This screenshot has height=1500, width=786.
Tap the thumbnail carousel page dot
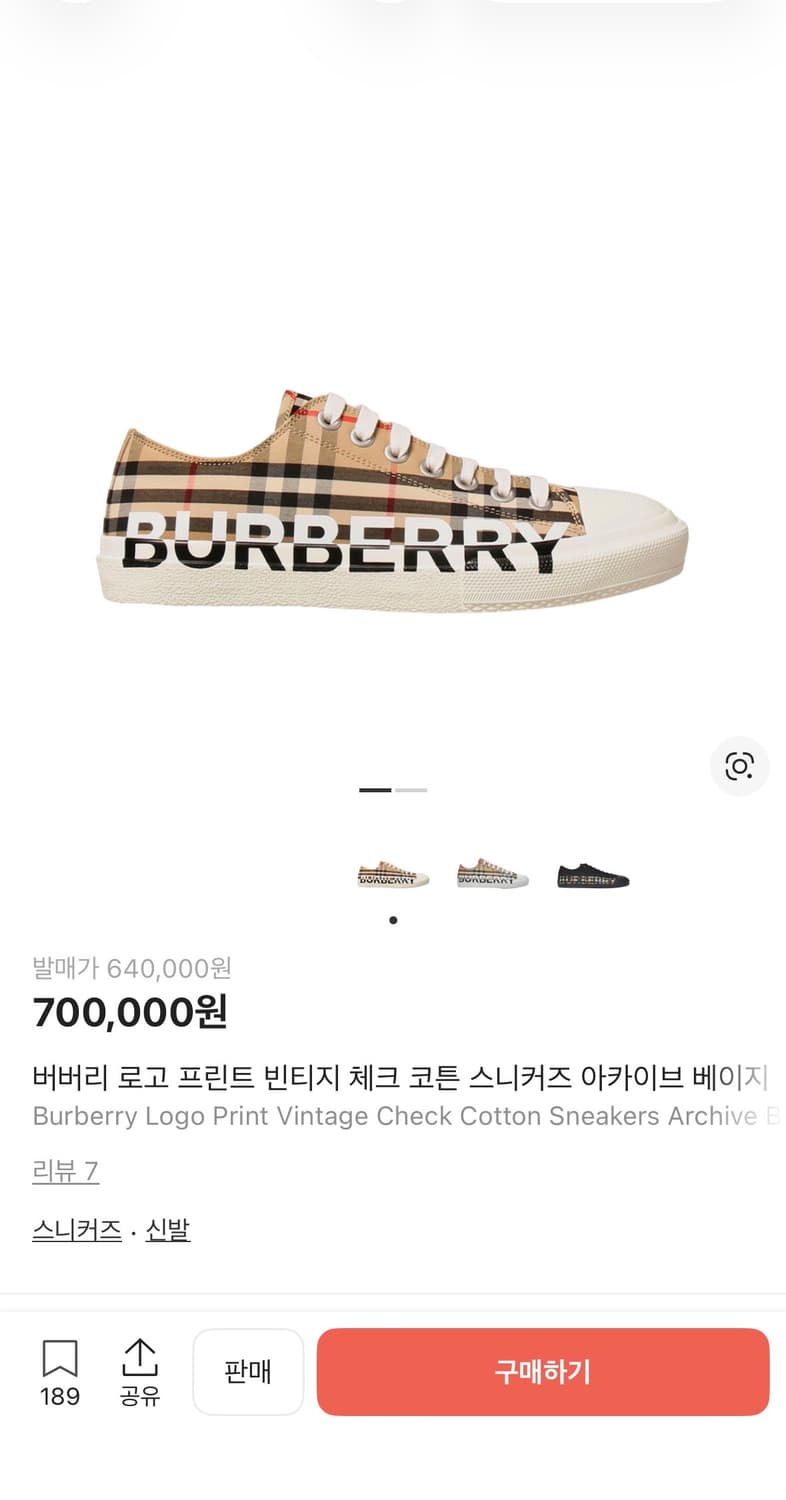coord(392,921)
